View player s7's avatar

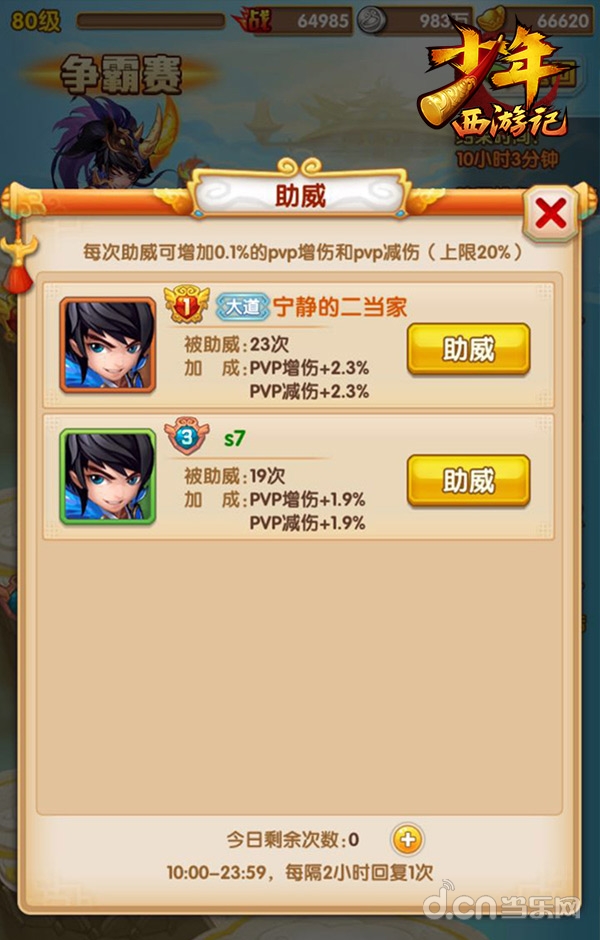[x=108, y=476]
